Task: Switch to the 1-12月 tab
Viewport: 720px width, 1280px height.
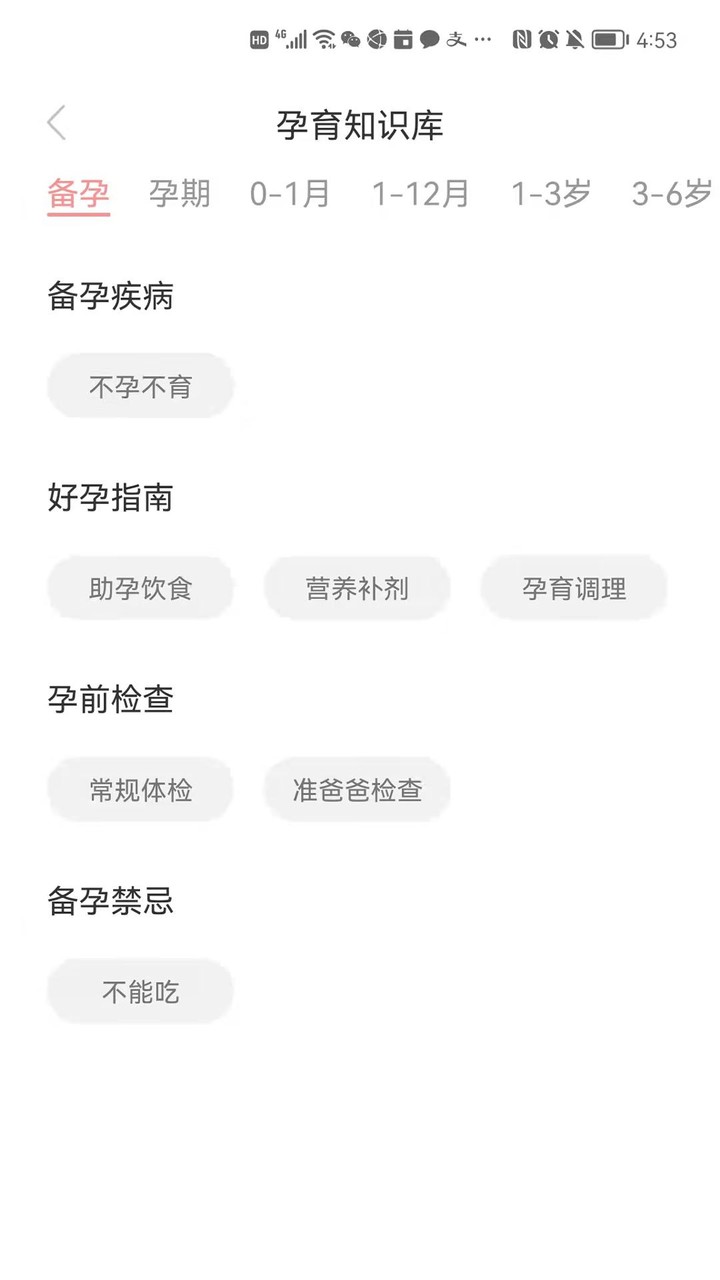Action: pyautogui.click(x=421, y=193)
